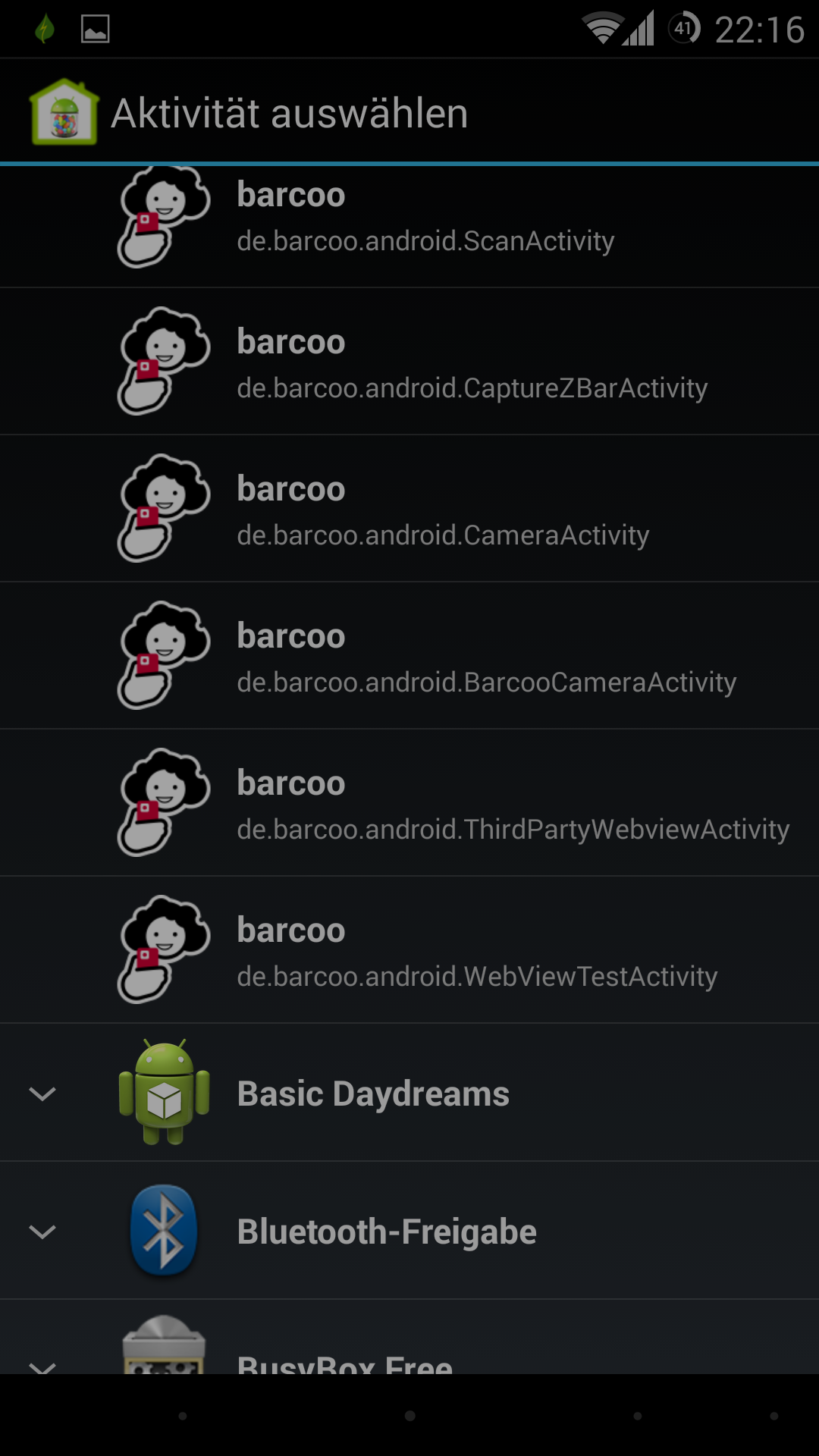
Task: Expand the BusyBox Free group
Action: click(409, 1337)
